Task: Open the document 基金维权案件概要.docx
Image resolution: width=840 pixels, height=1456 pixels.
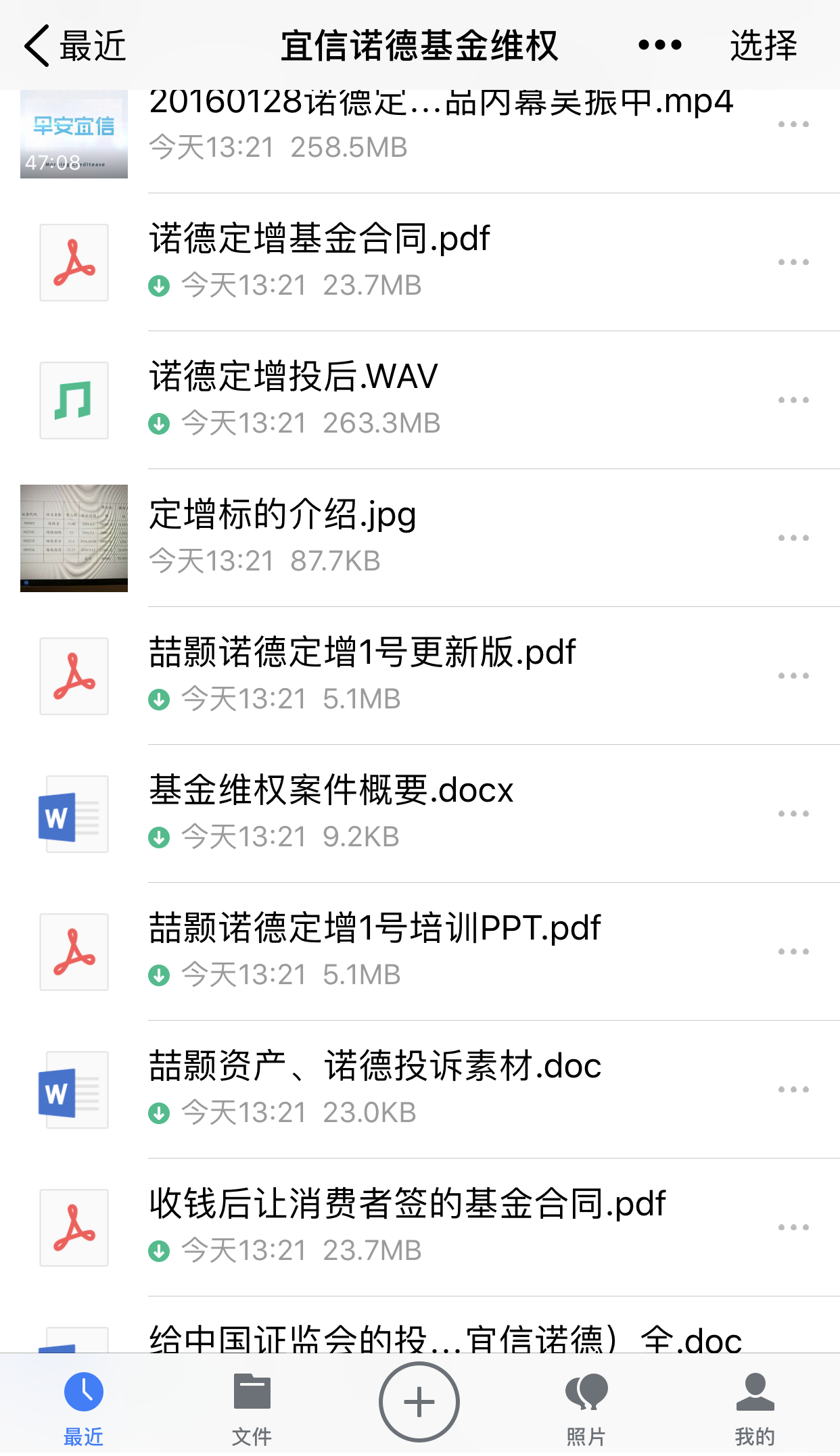Action: pyautogui.click(x=331, y=791)
